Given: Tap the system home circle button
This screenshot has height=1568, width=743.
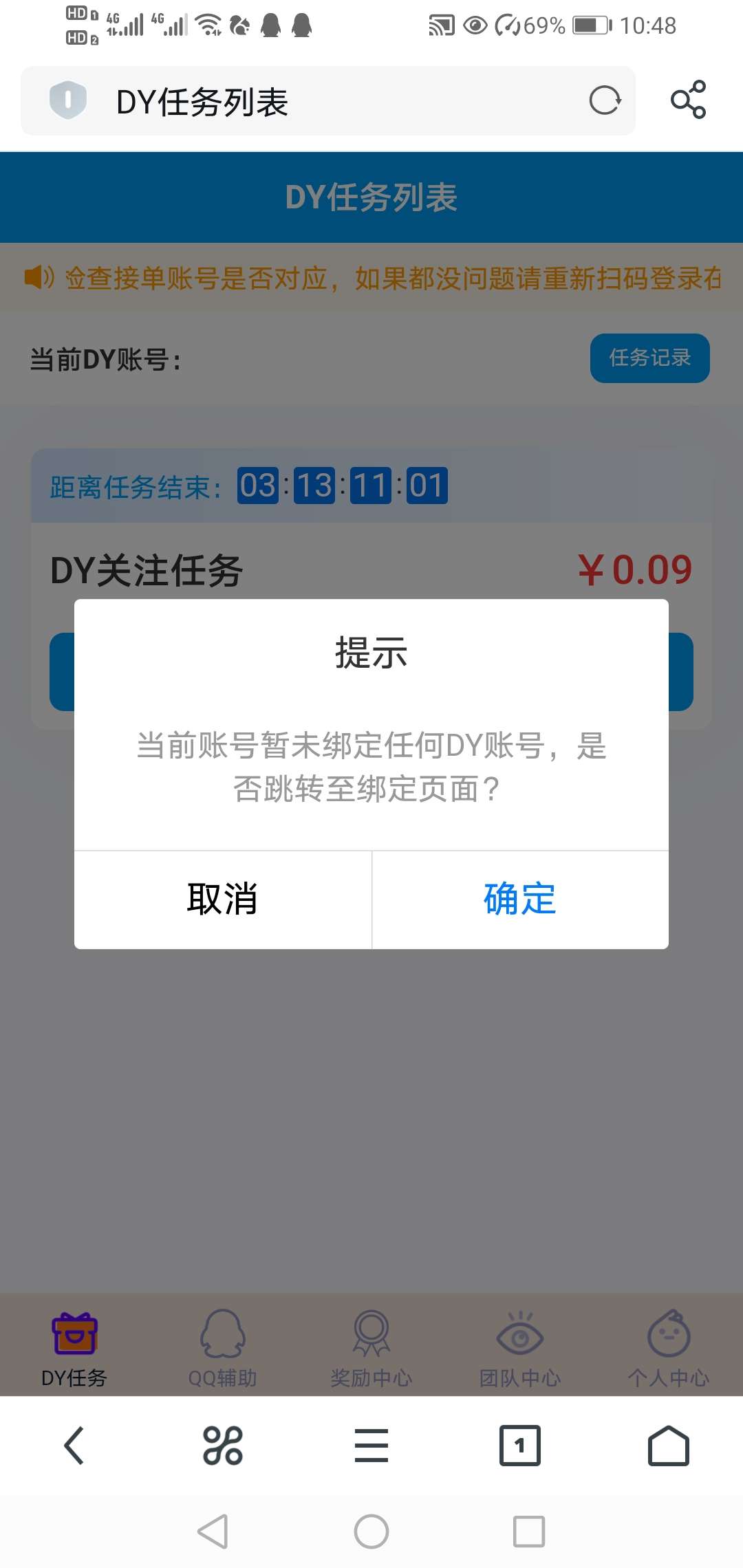Looking at the screenshot, I should click(371, 1532).
